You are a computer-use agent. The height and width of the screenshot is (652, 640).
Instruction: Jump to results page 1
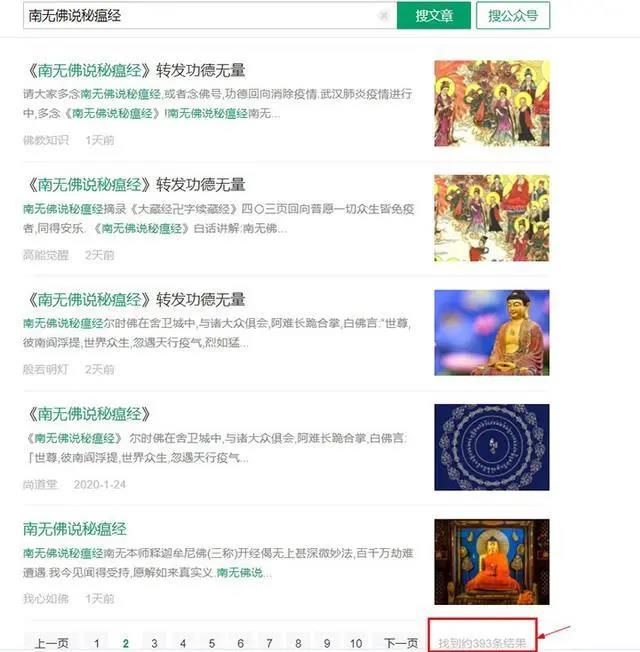click(96, 643)
